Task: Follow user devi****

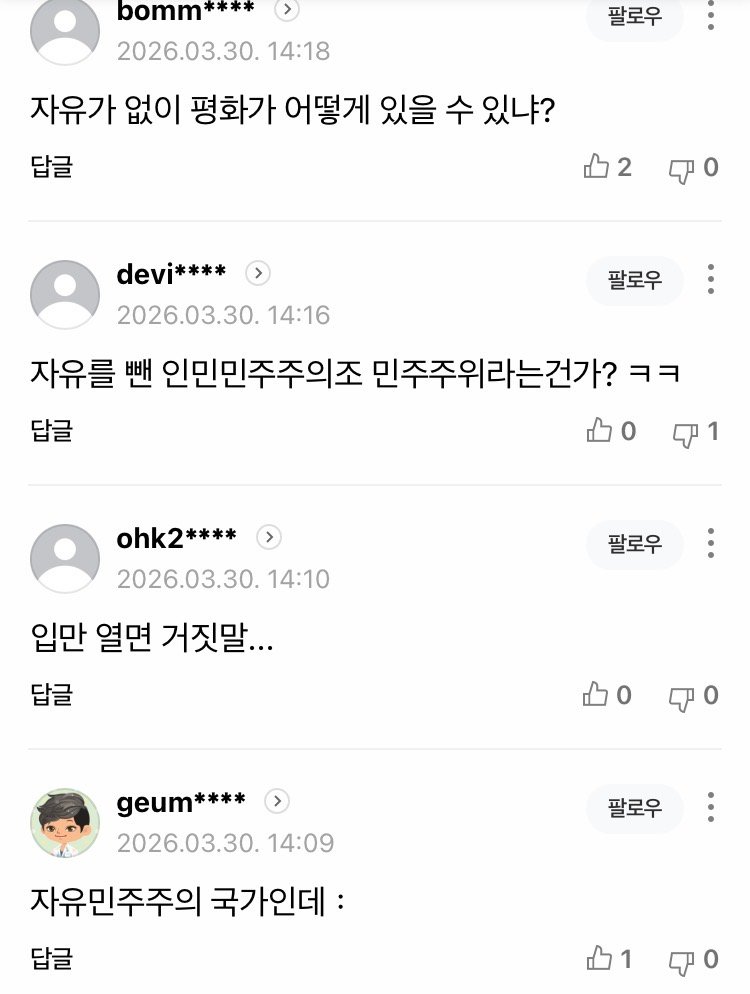Action: 634,280
